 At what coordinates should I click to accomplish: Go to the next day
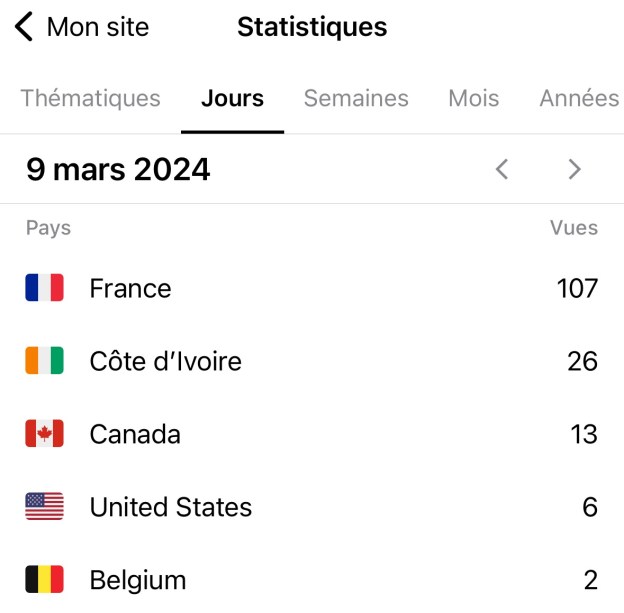pyautogui.click(x=574, y=170)
